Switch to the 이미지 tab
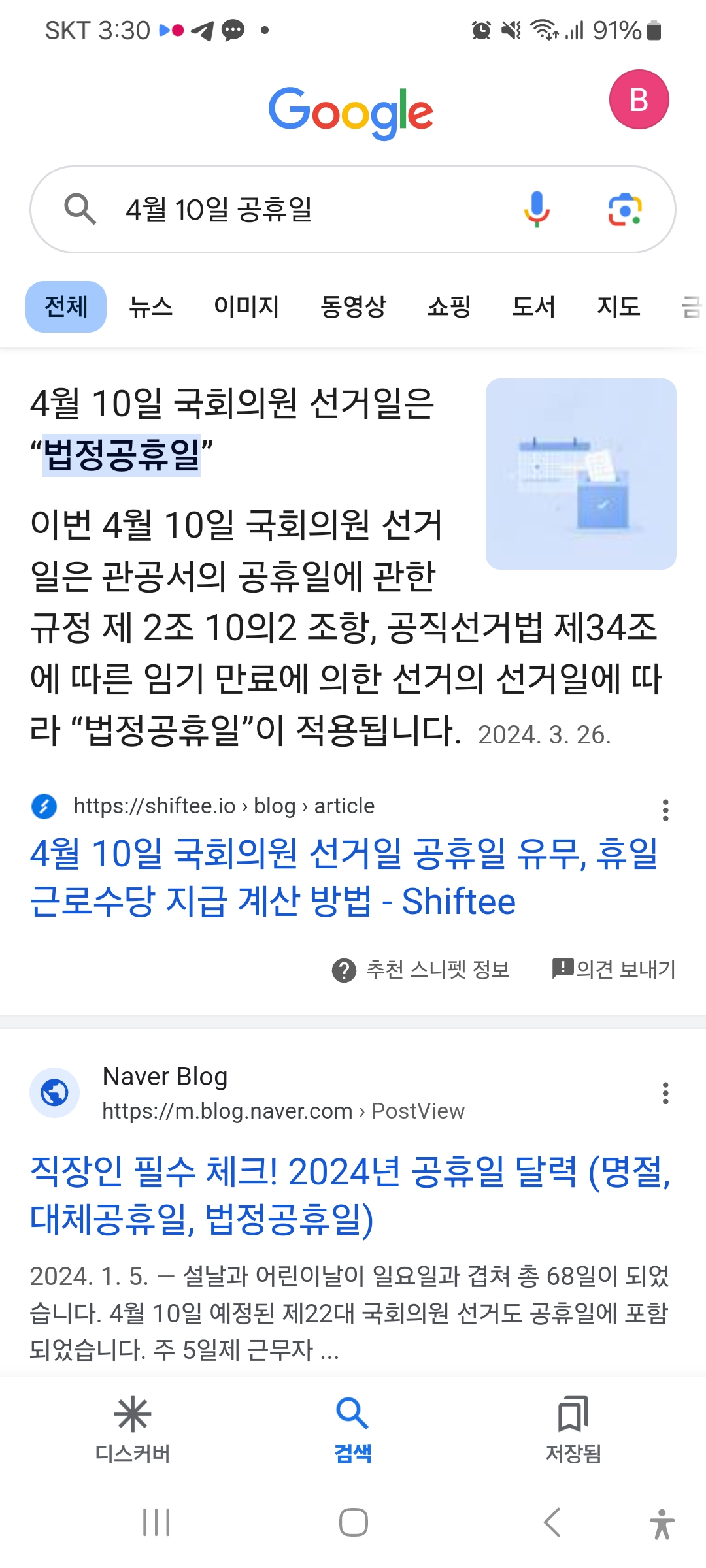706x1568 pixels. point(246,306)
